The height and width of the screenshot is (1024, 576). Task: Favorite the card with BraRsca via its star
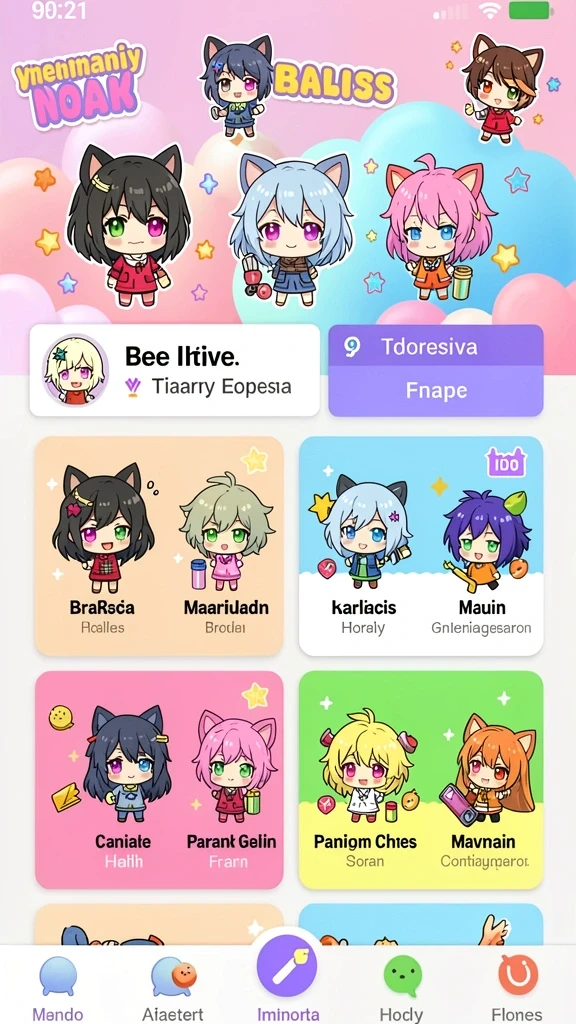(254, 460)
